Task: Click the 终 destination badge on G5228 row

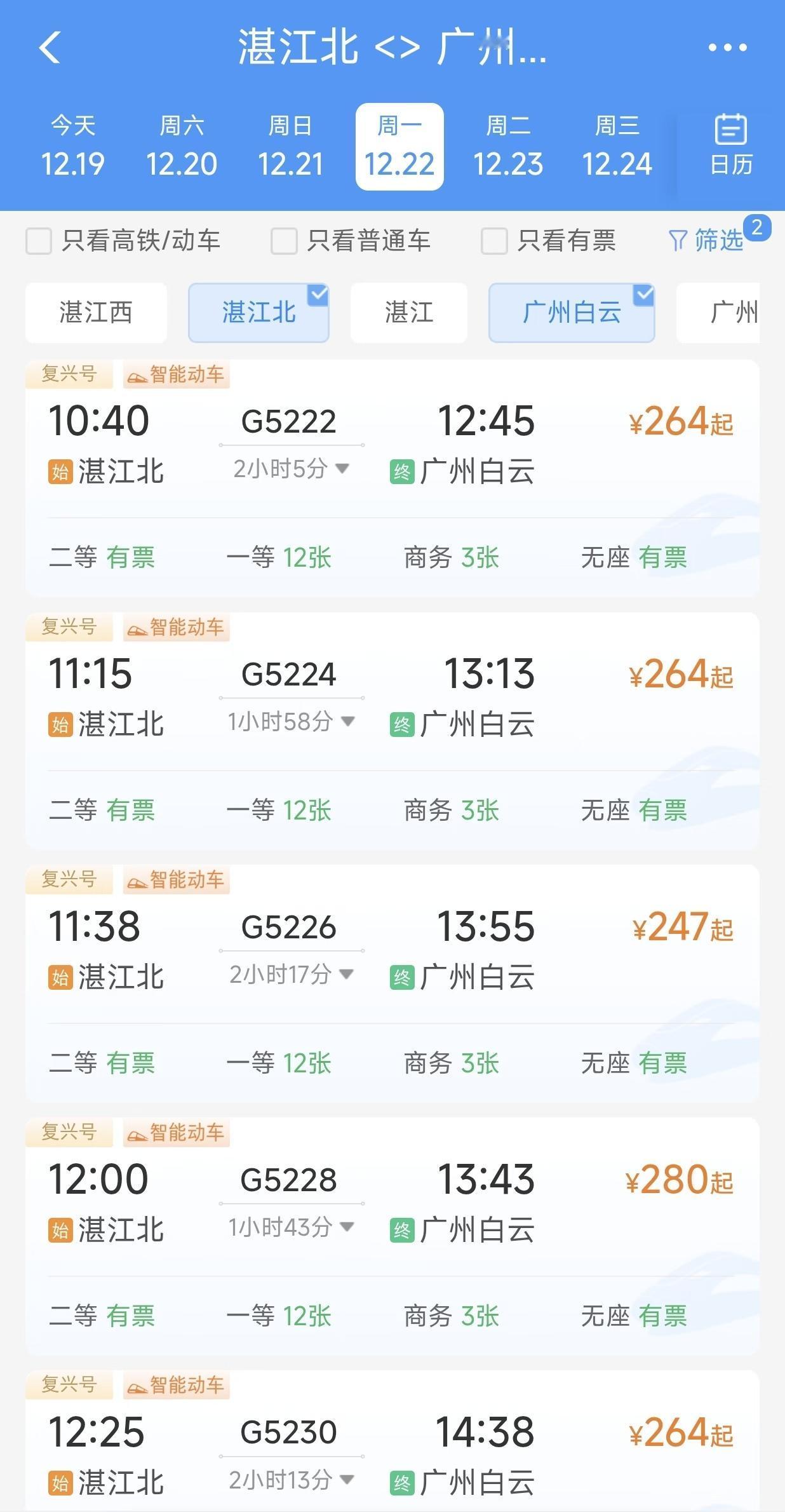Action: (x=403, y=1228)
